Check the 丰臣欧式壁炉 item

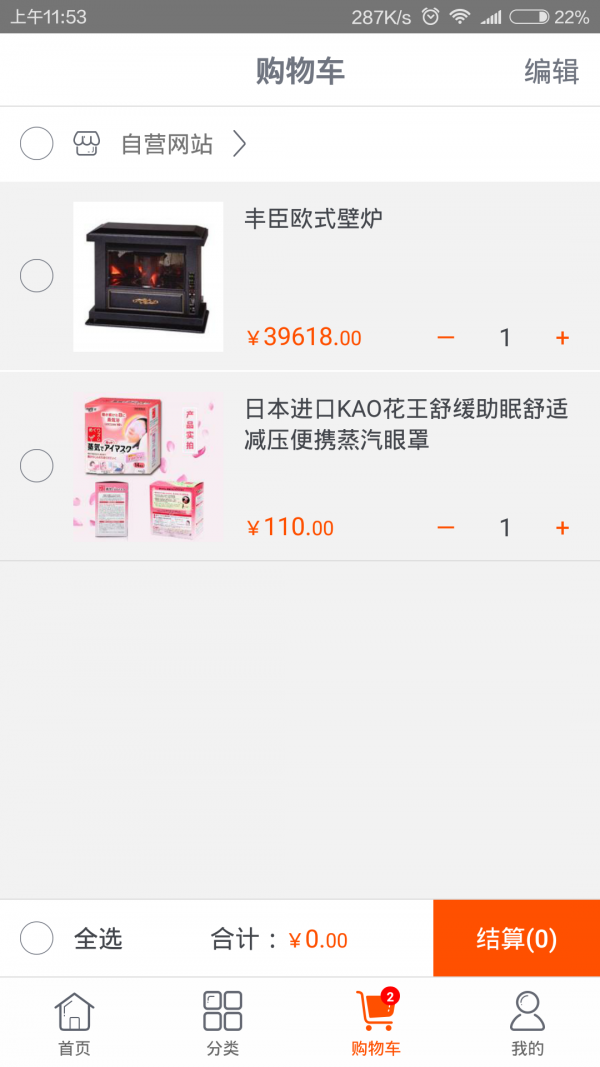coord(37,275)
